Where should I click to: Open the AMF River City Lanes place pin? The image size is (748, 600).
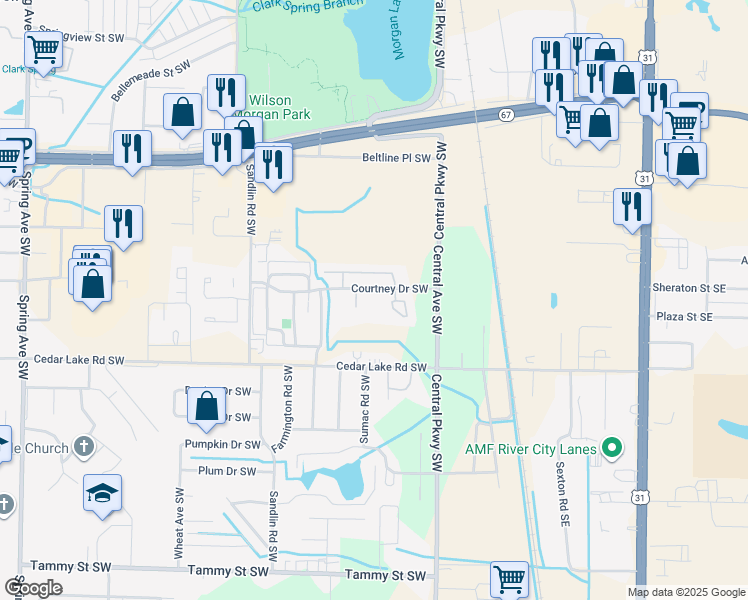pyautogui.click(x=615, y=449)
